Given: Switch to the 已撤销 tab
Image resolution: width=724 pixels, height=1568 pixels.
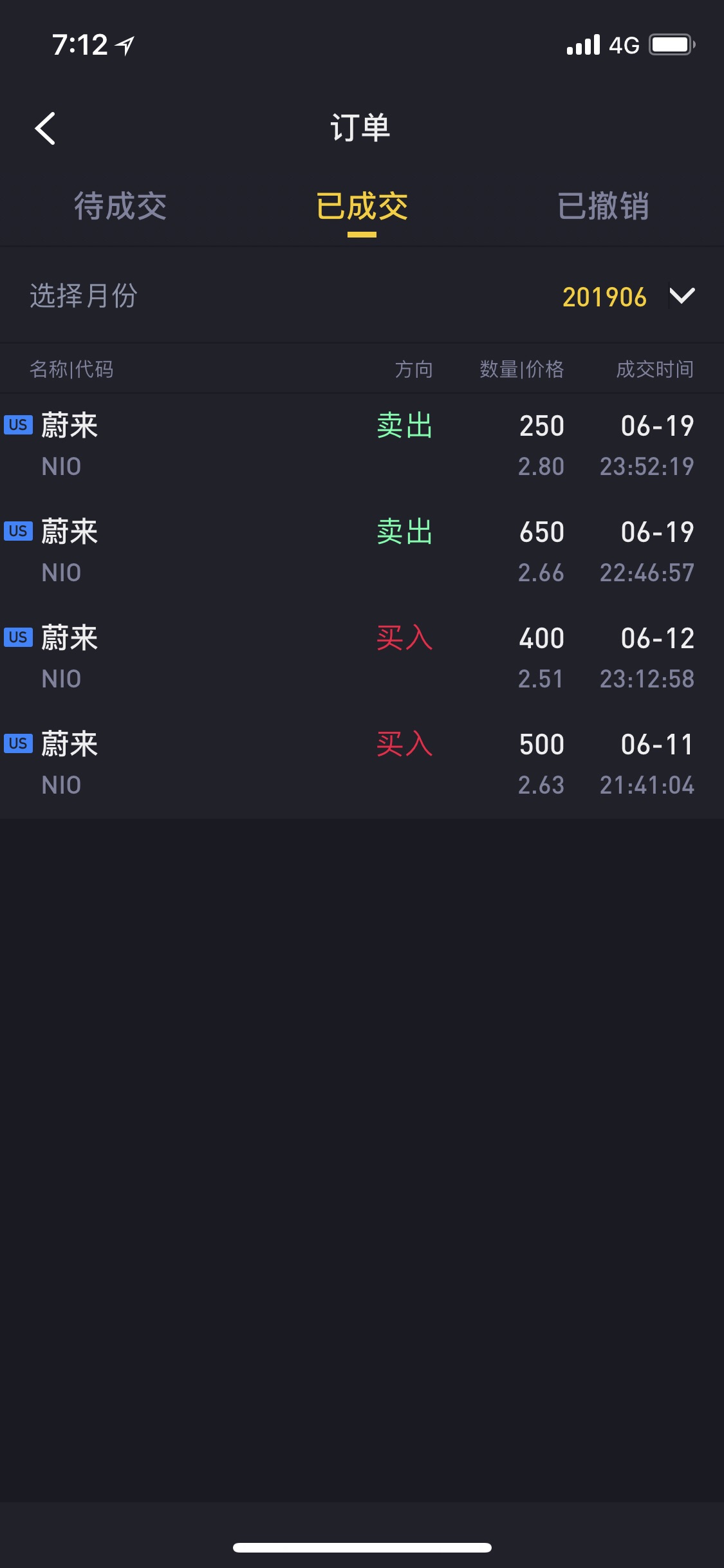Looking at the screenshot, I should click(x=603, y=207).
